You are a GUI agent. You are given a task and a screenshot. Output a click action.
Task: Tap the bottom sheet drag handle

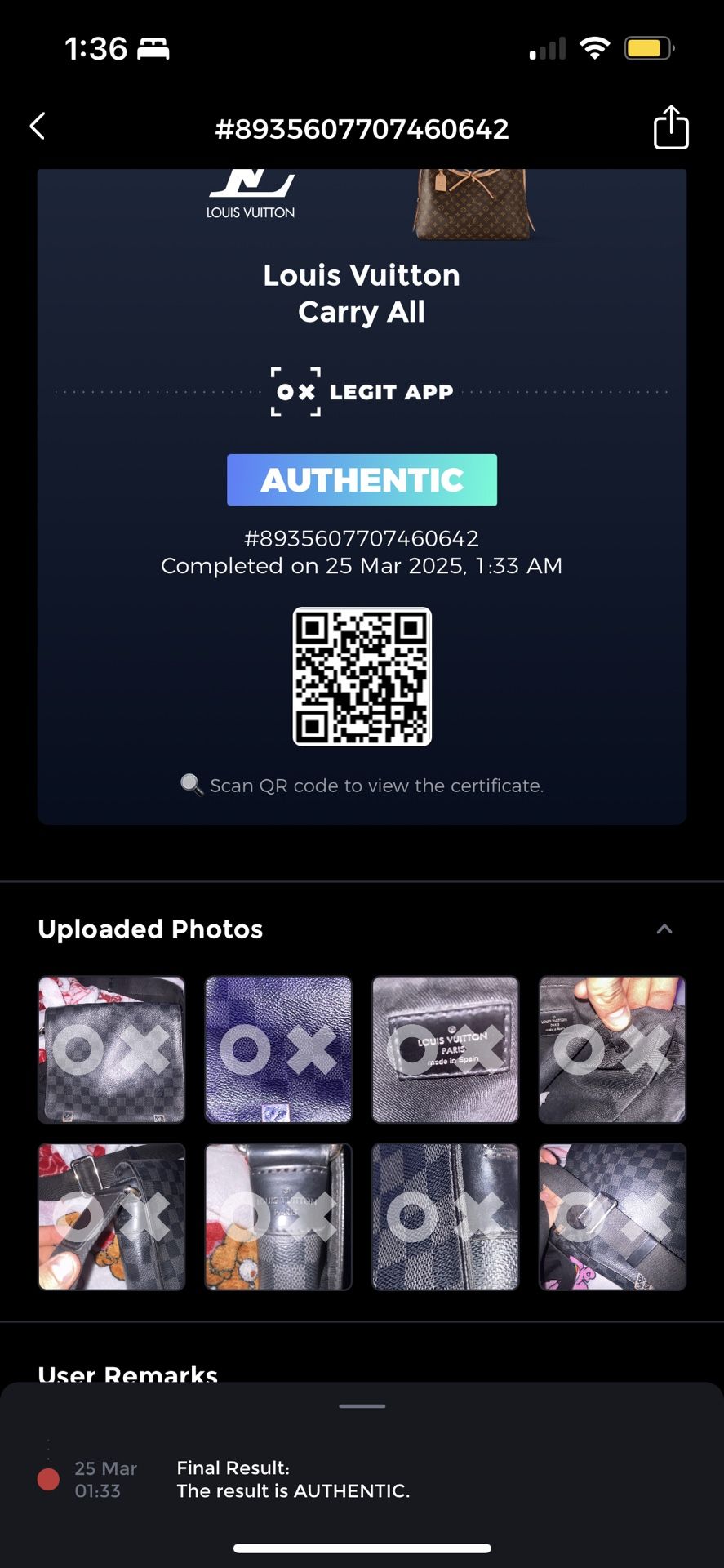(x=362, y=1406)
